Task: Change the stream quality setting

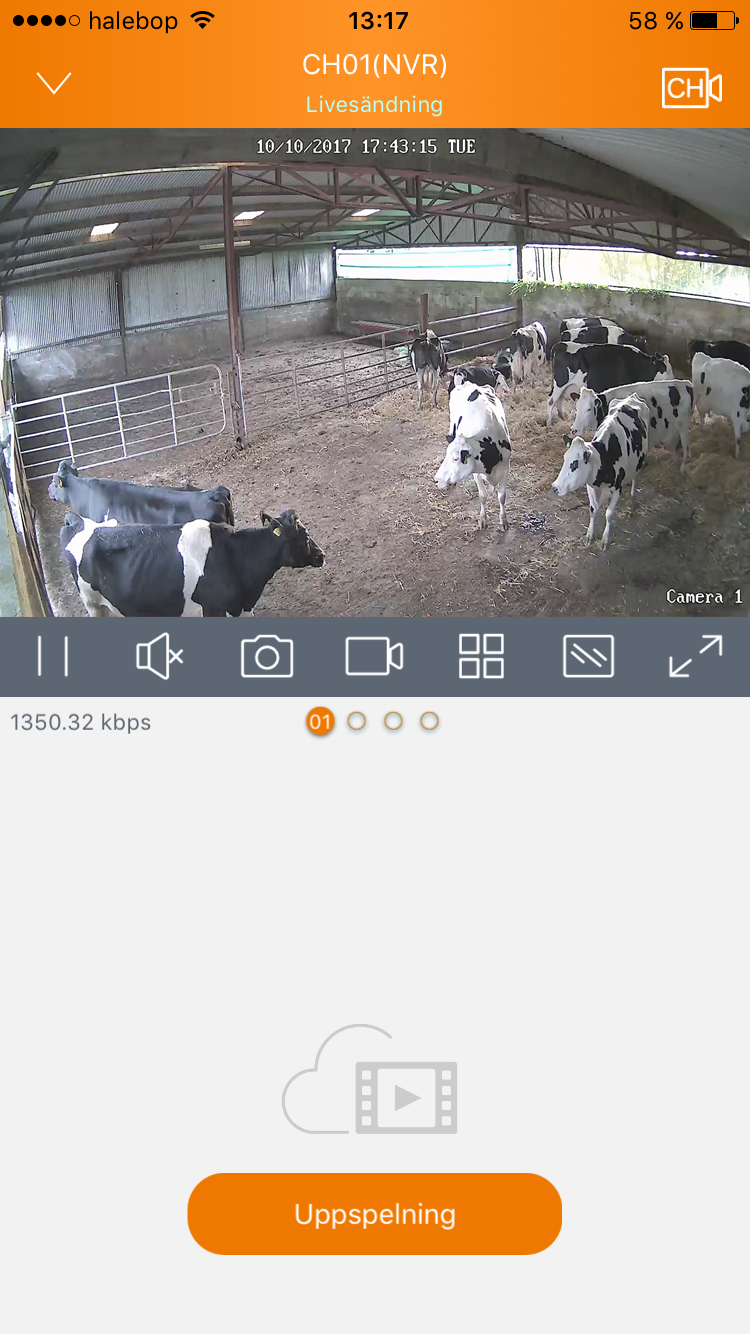Action: coord(588,657)
